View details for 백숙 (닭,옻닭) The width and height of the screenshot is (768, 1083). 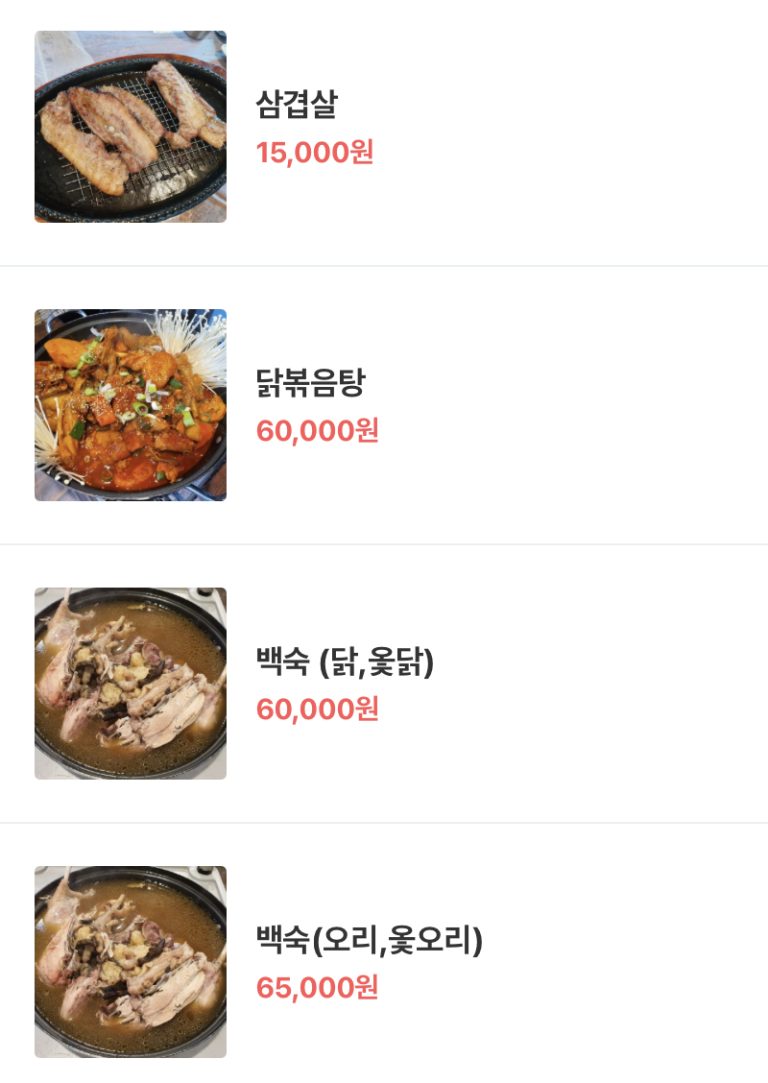(345, 662)
